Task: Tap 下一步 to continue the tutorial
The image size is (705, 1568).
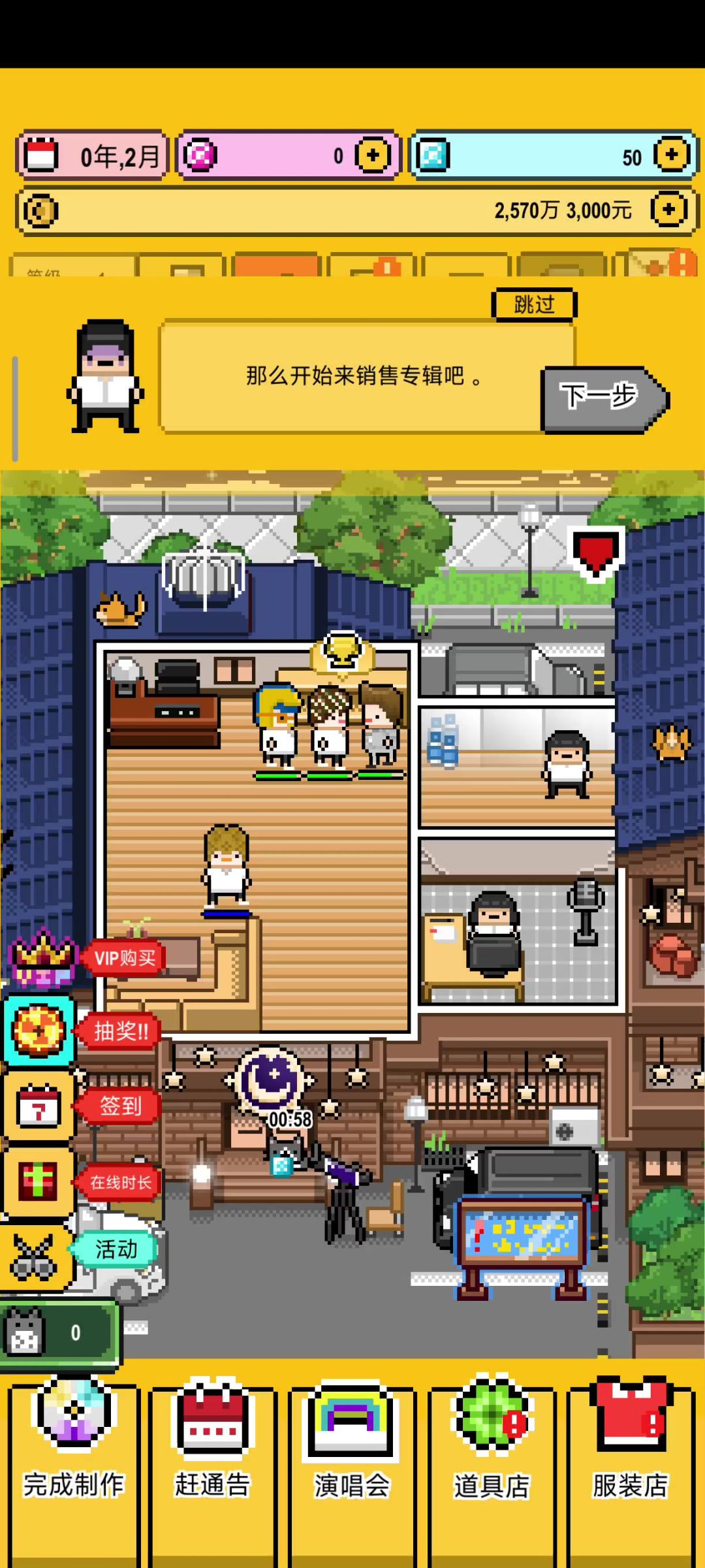Action: (601, 398)
